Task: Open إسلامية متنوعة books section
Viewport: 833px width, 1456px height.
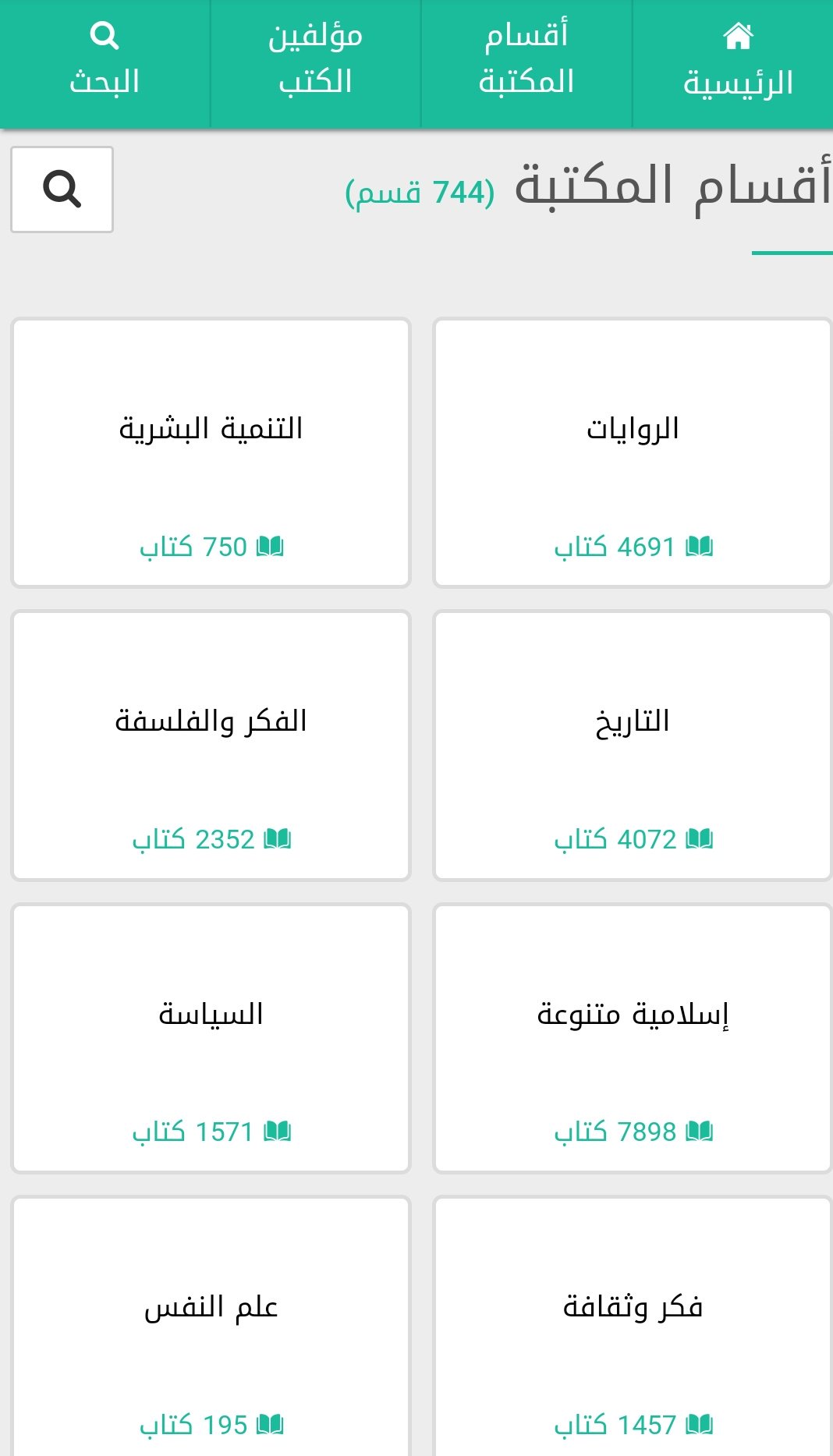Action: 633,1038
